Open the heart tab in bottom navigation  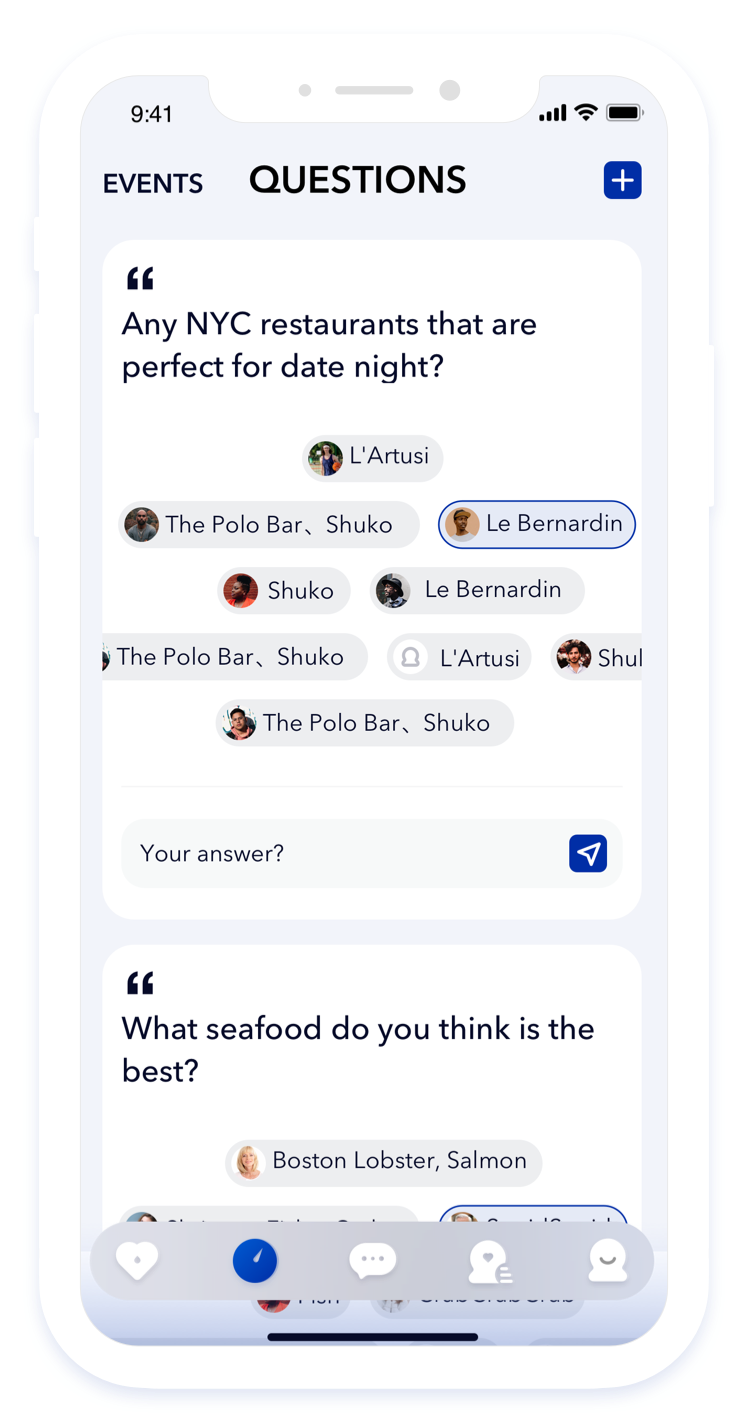pyautogui.click(x=137, y=1260)
